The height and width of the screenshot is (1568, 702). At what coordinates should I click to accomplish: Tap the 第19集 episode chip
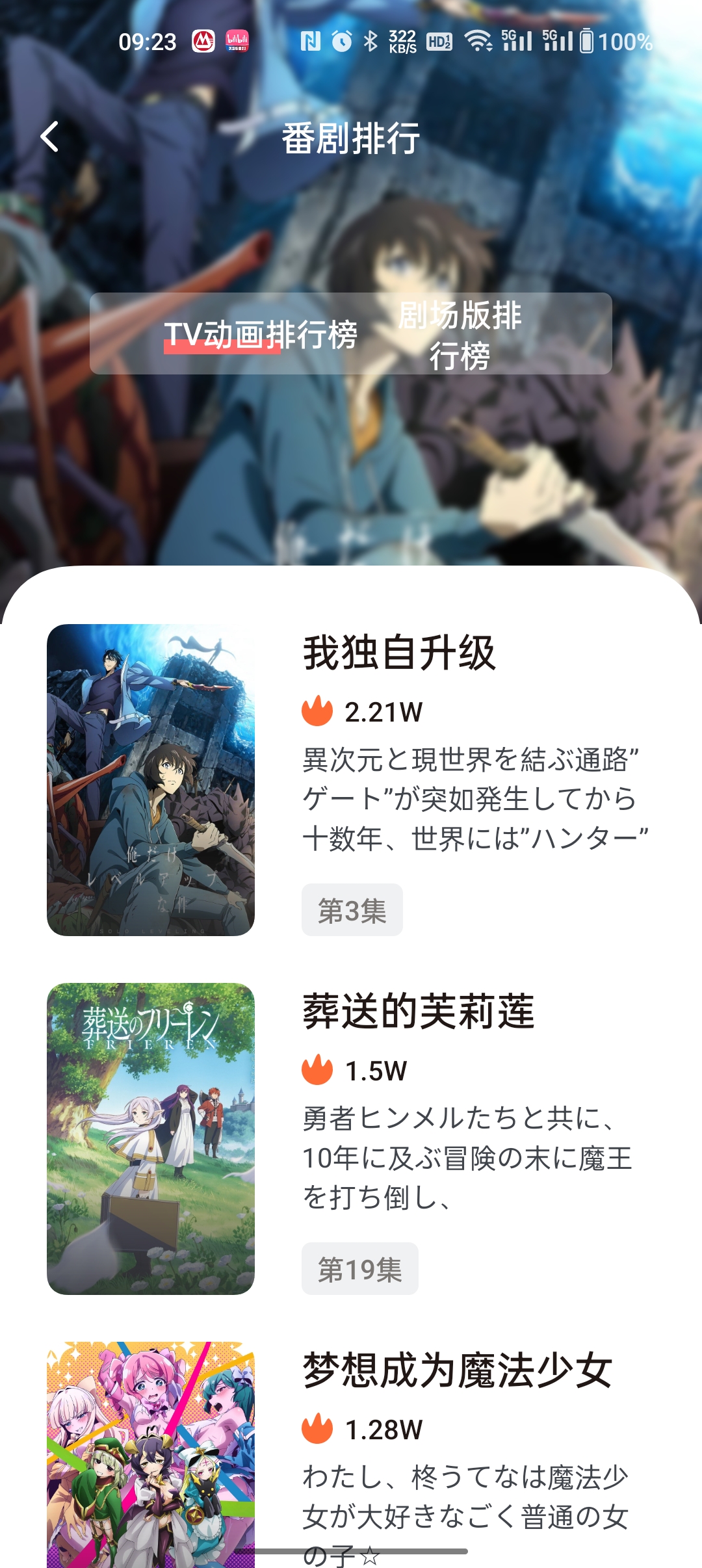point(360,1269)
